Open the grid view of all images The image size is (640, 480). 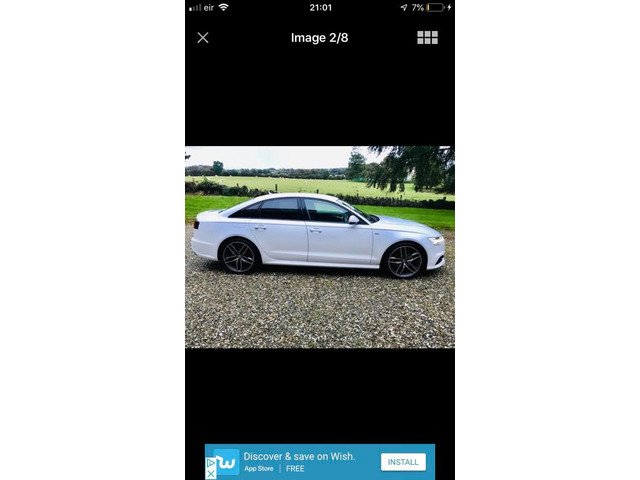pyautogui.click(x=427, y=38)
